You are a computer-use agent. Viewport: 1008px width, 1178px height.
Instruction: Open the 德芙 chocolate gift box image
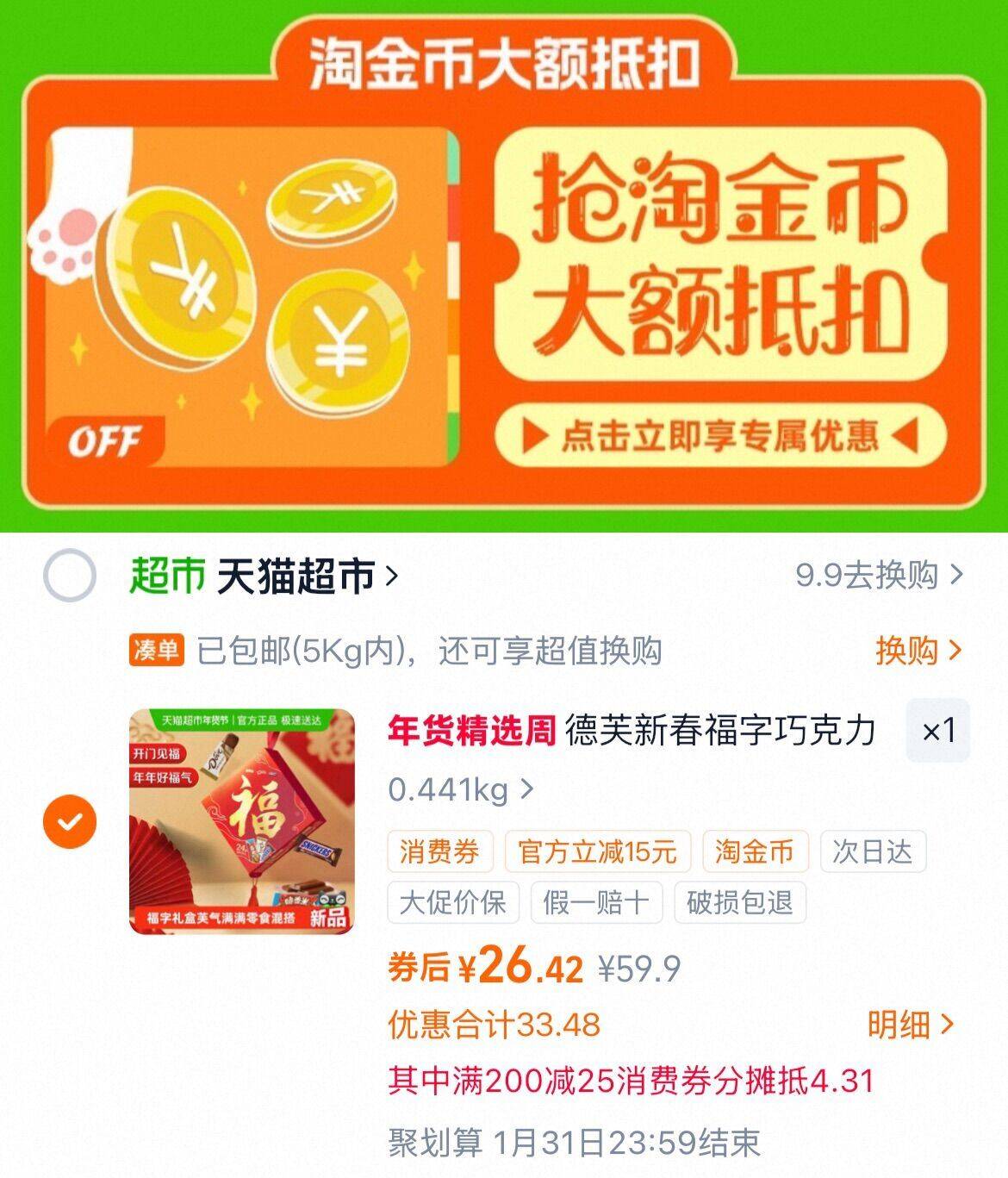click(242, 821)
